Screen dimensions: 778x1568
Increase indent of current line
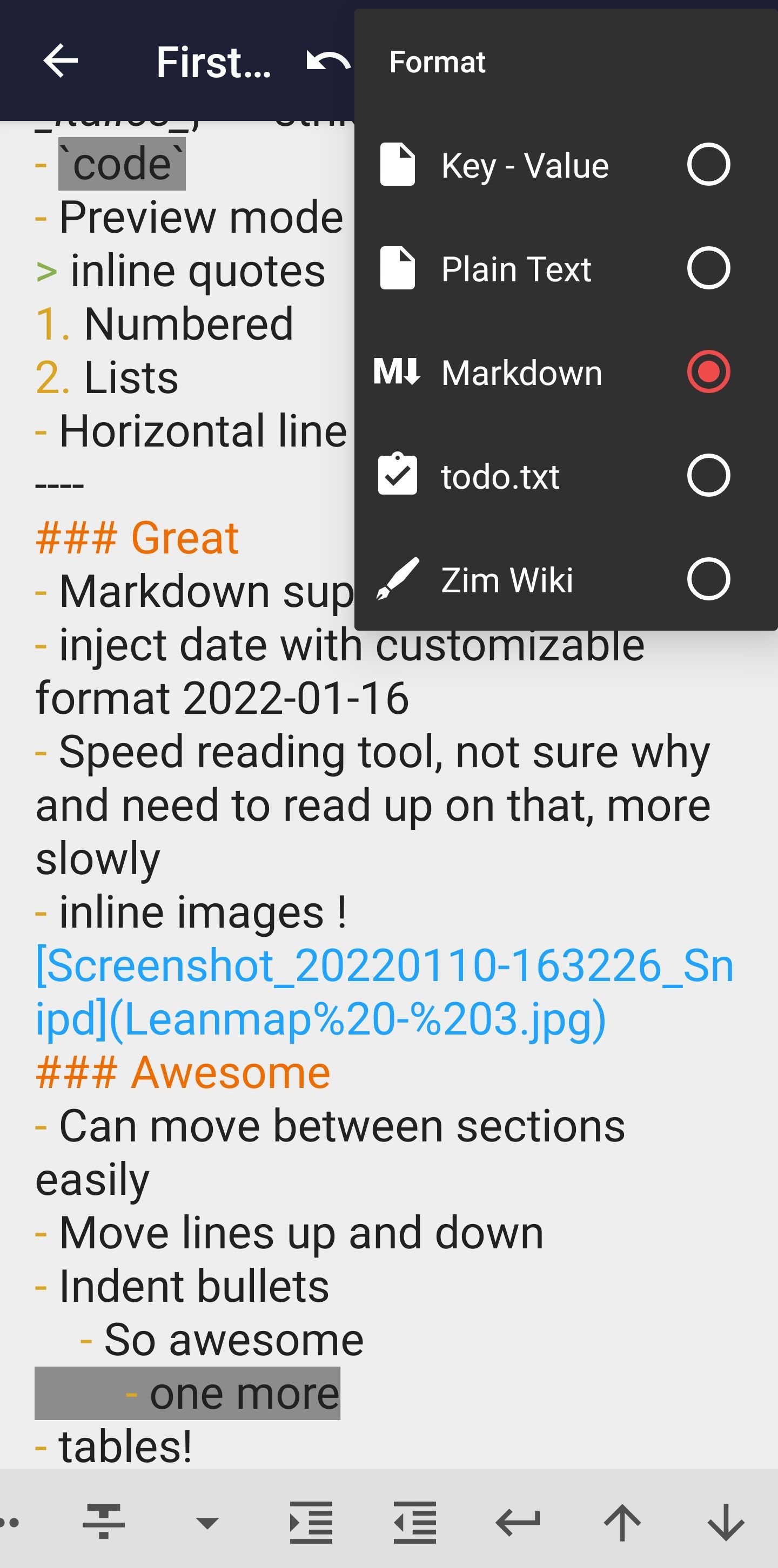click(311, 1522)
